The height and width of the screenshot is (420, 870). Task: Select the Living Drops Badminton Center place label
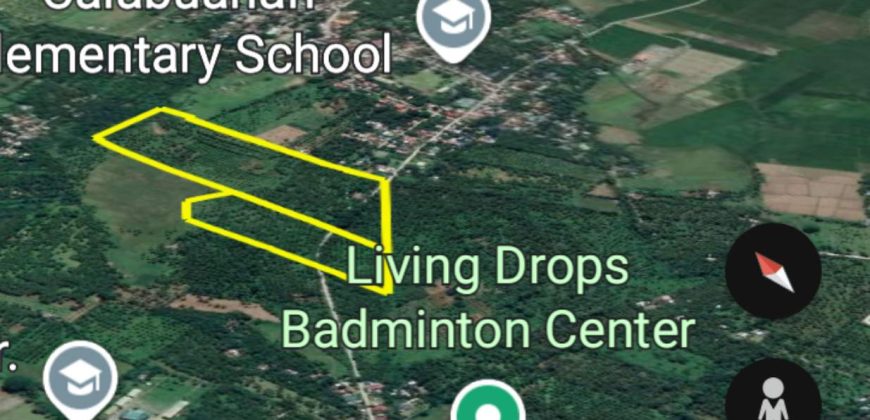(487, 299)
